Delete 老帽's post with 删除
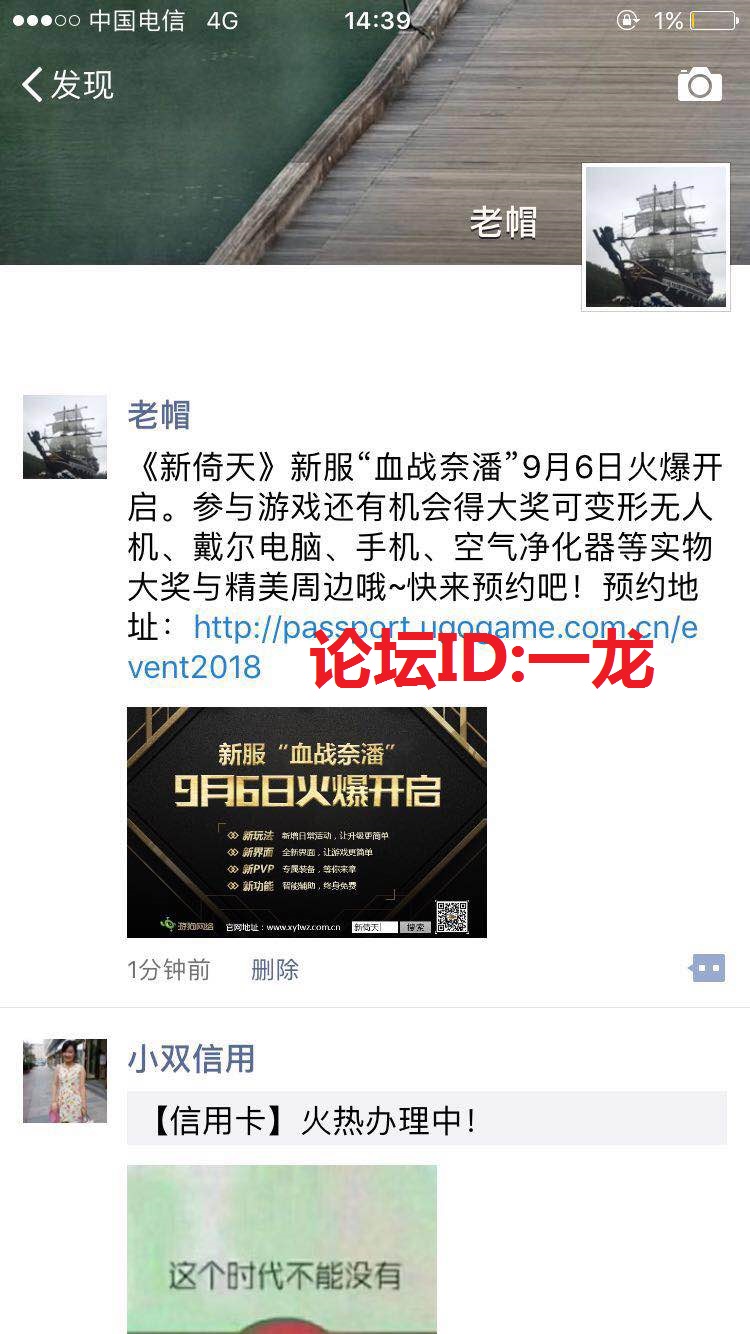 (x=275, y=969)
